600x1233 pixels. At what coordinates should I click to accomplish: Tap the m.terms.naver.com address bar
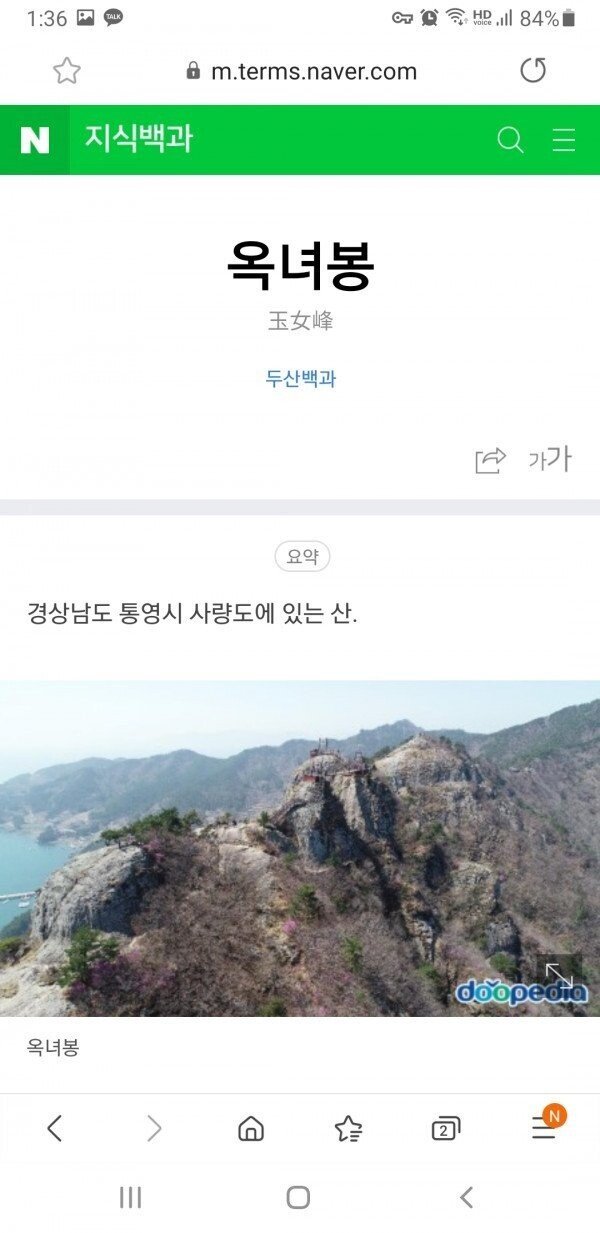tap(301, 71)
